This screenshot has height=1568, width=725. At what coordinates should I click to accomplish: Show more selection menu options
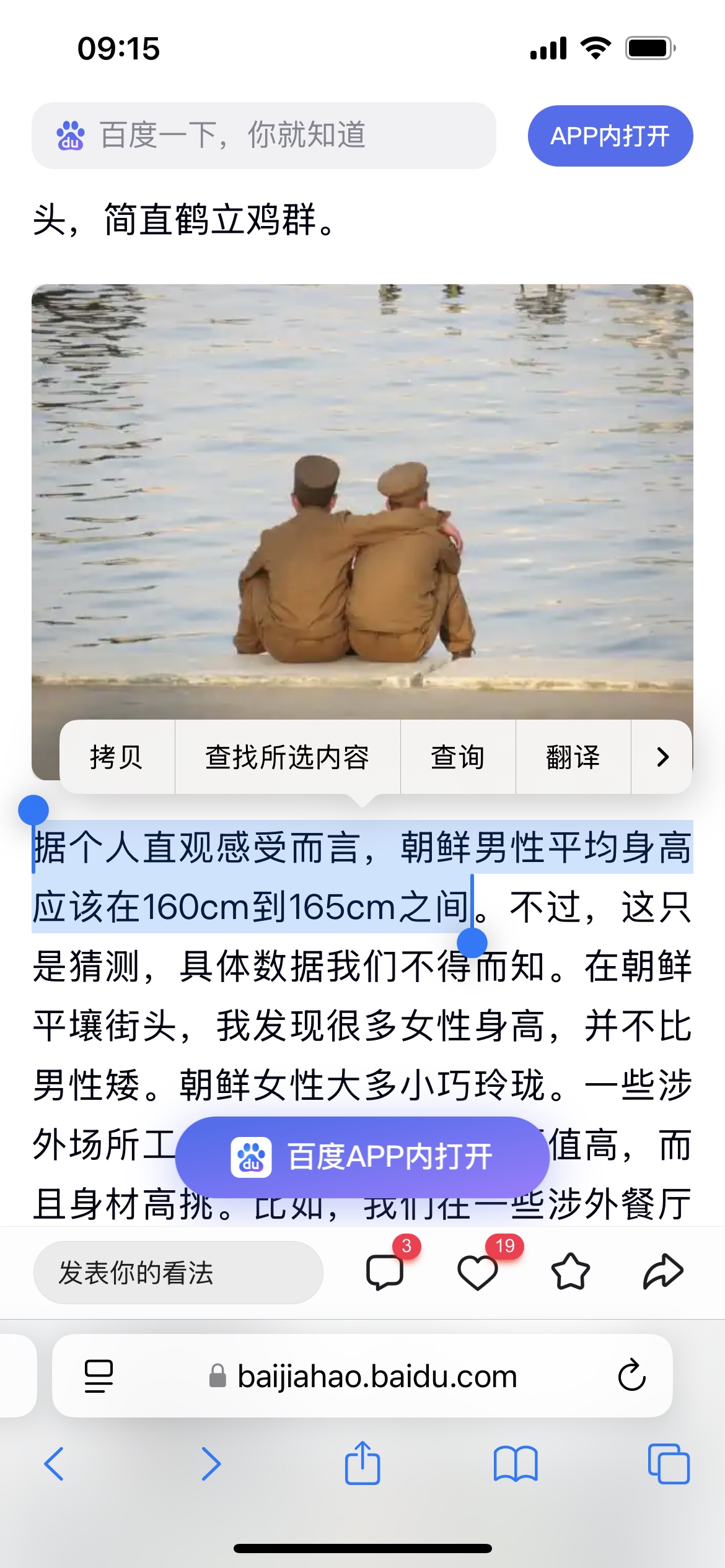(x=662, y=757)
